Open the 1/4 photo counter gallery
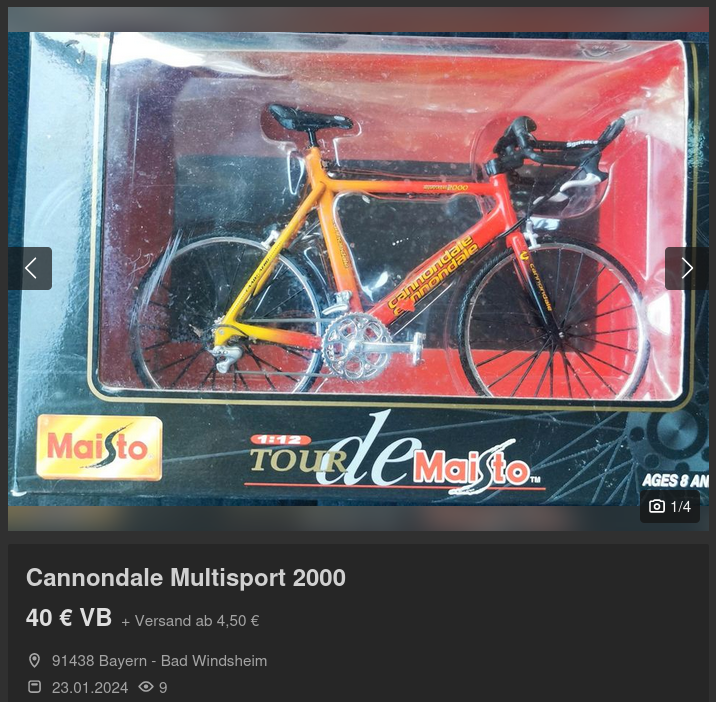Screen dimensions: 716x702 (x=670, y=507)
